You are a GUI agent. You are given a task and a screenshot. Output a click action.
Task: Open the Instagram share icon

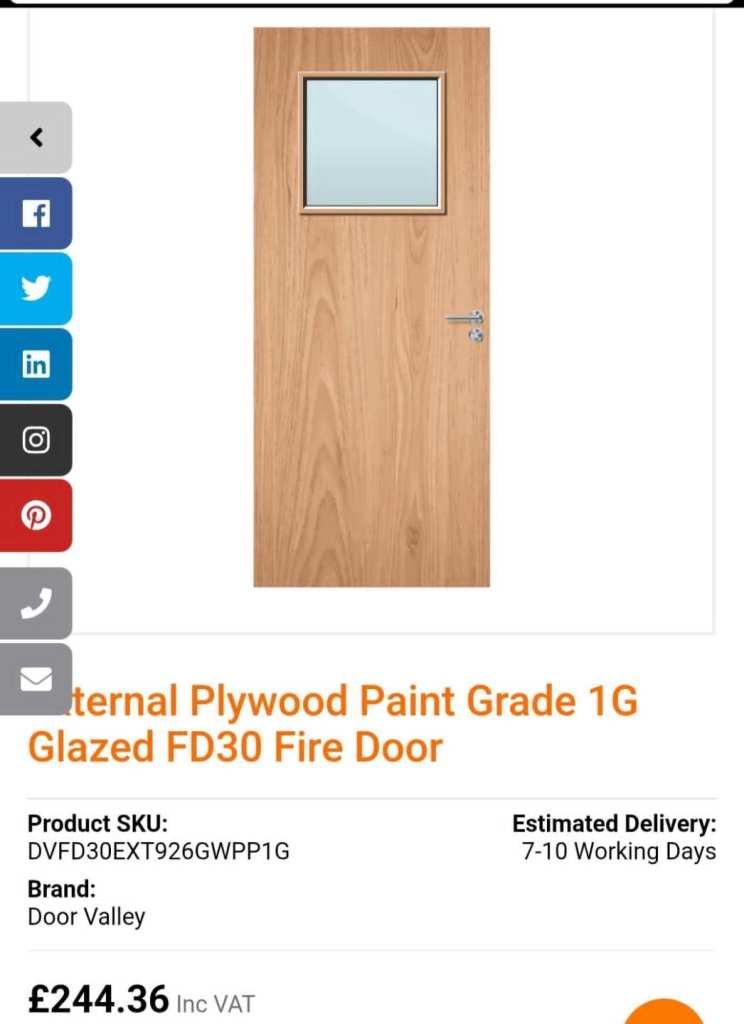[x=36, y=440]
